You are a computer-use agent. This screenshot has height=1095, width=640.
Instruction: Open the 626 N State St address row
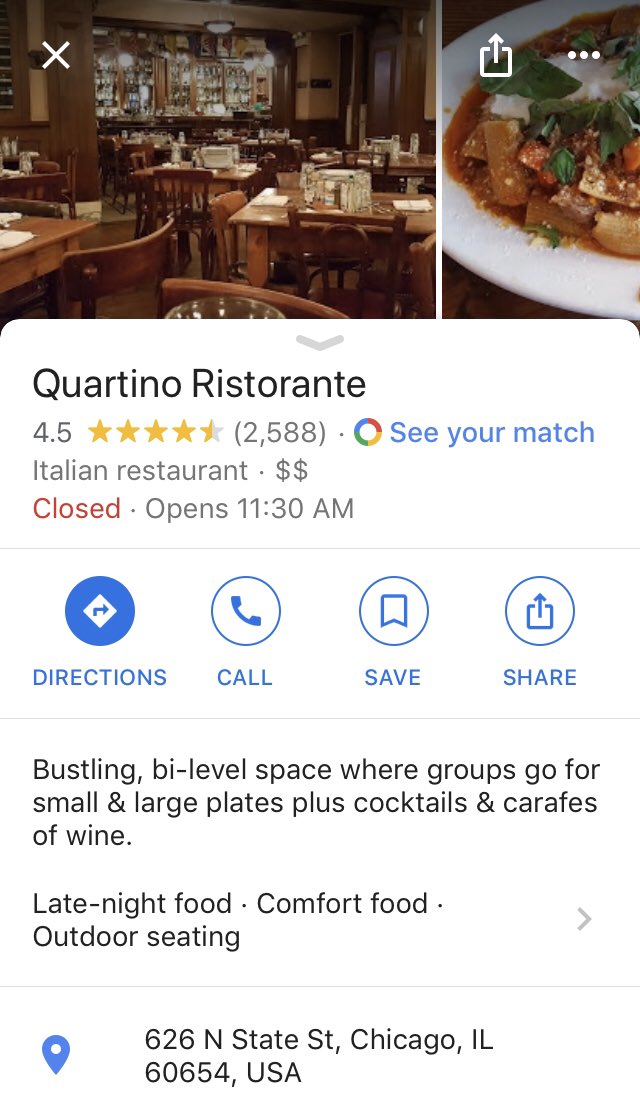point(319,1056)
